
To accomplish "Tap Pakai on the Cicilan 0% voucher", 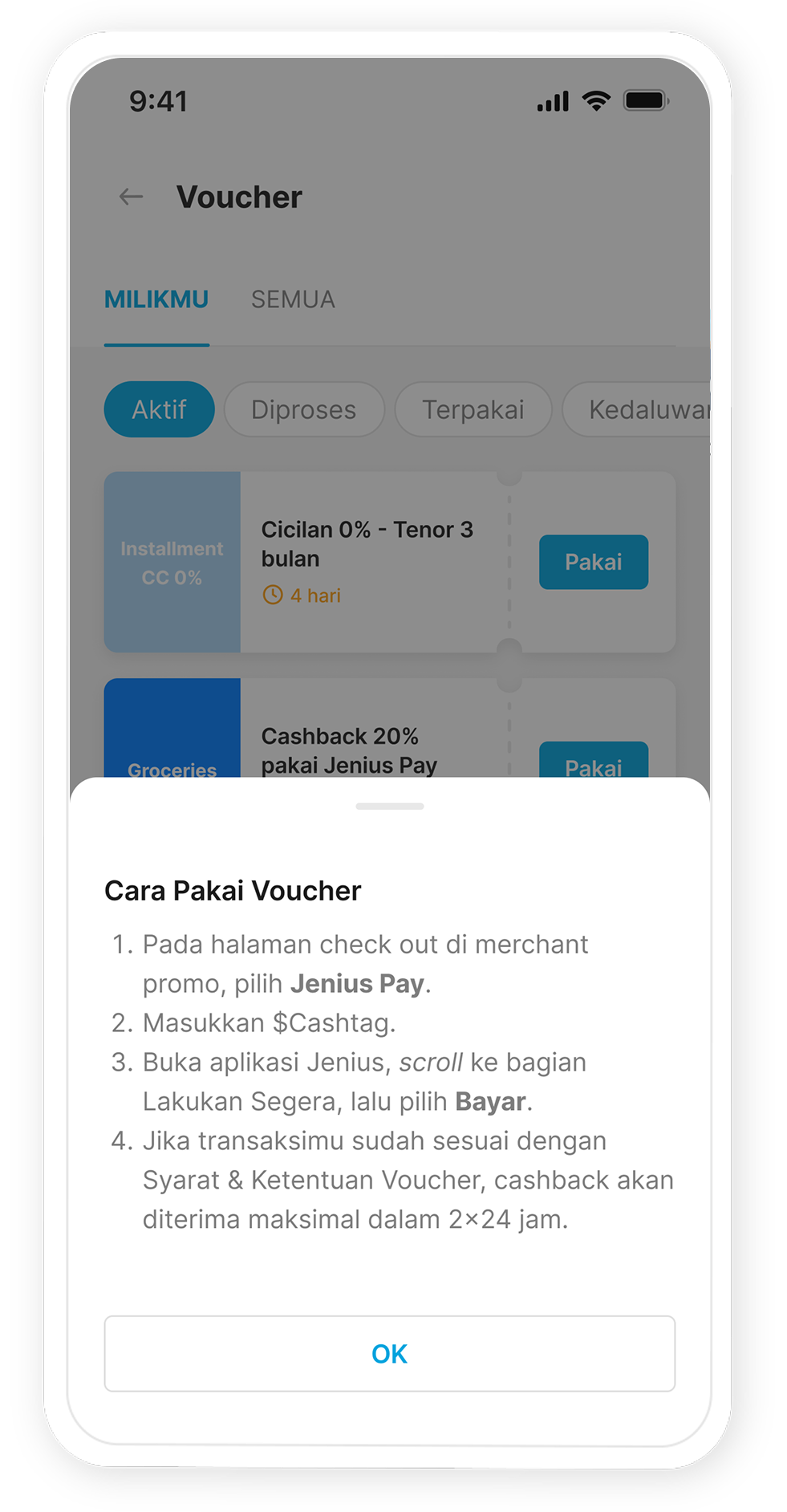I will coord(593,562).
